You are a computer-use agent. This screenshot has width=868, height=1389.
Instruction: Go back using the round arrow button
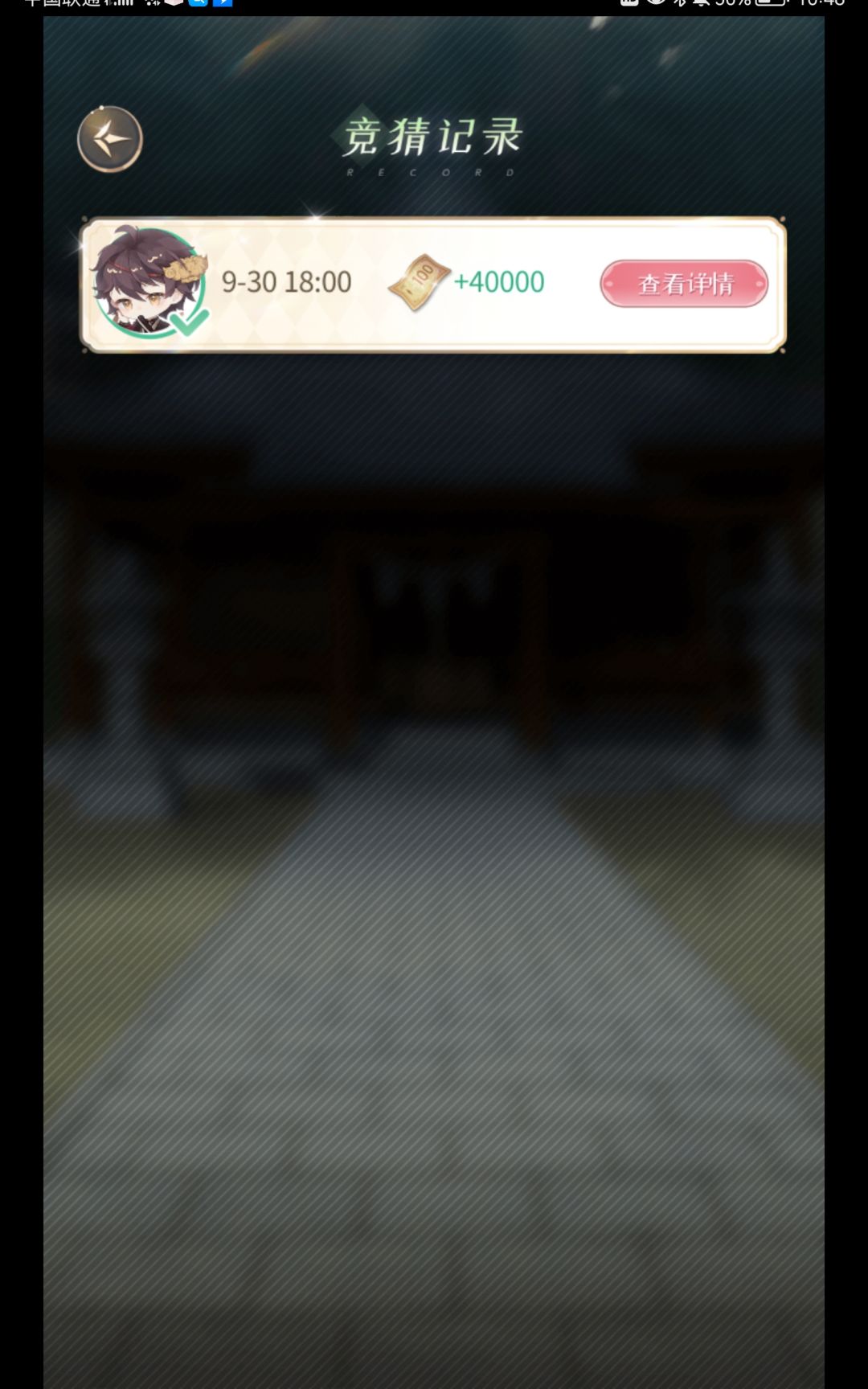(x=110, y=139)
